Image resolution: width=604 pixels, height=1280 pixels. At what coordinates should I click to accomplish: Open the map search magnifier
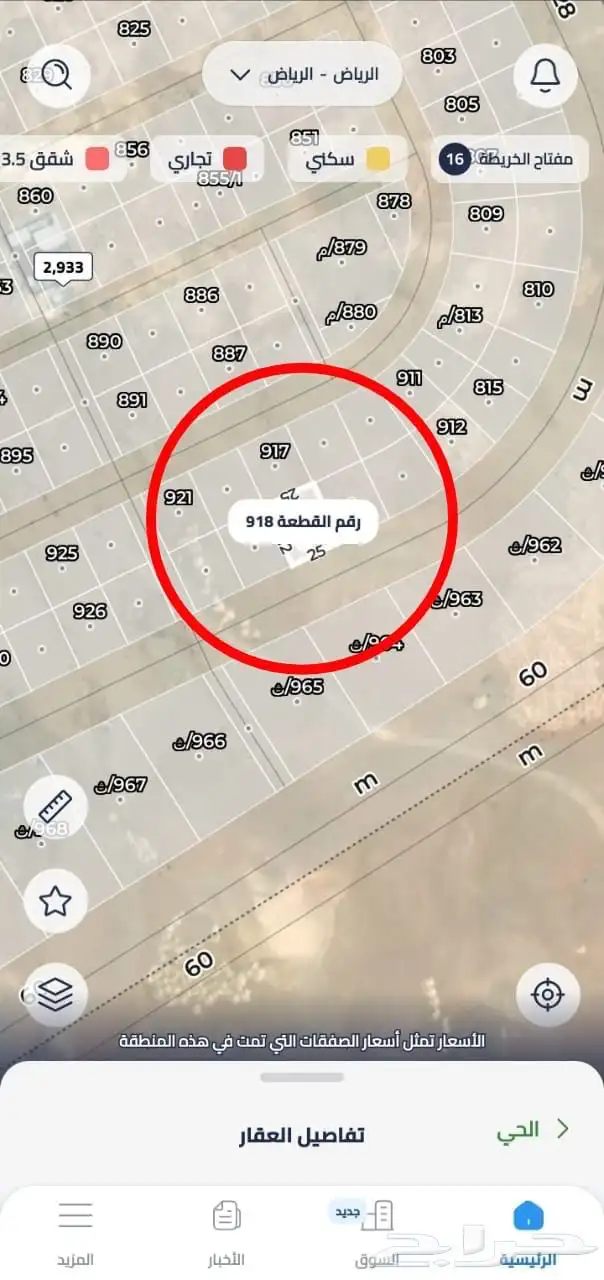click(x=58, y=73)
